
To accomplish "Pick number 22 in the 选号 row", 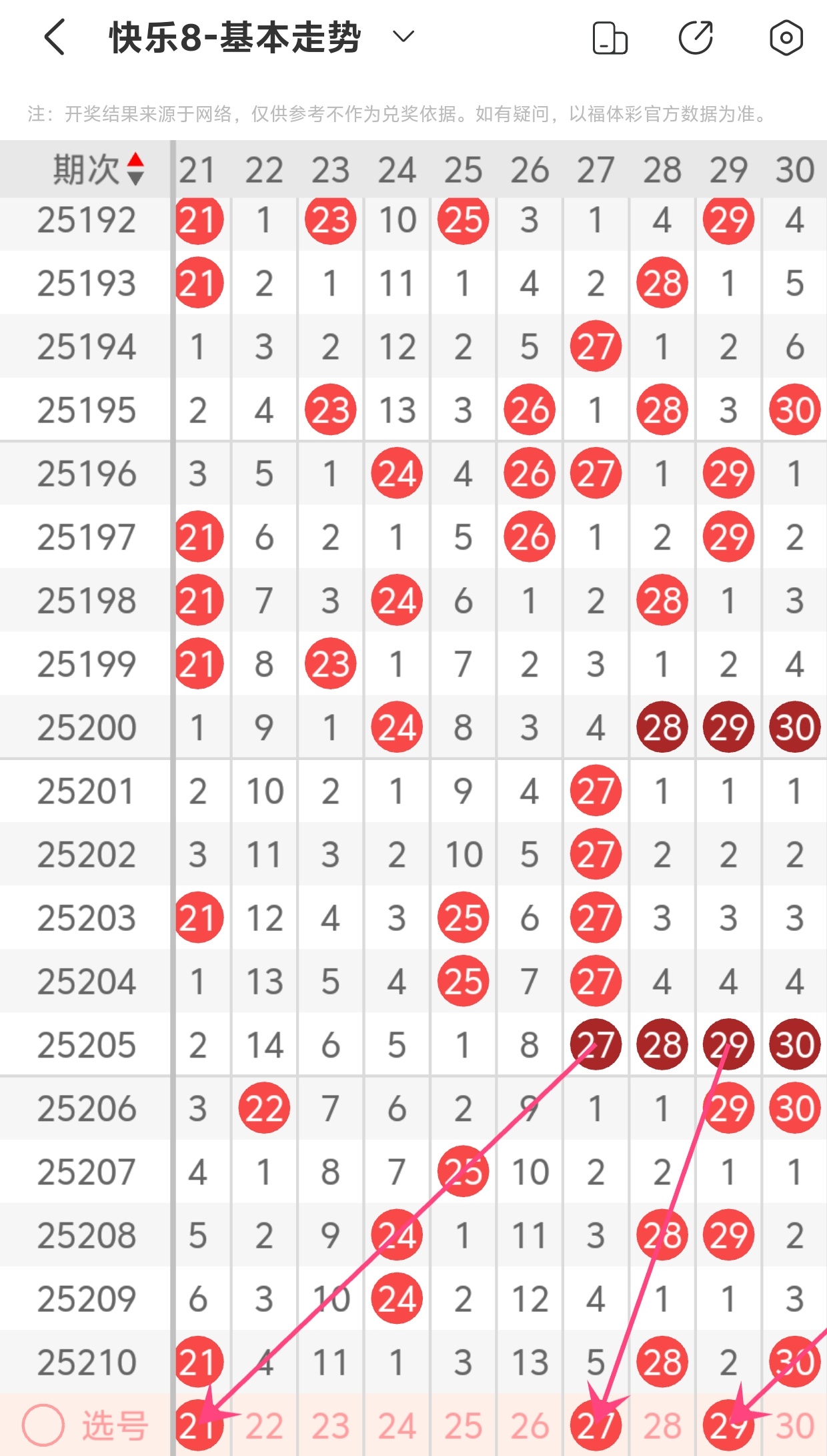I will point(264,1426).
